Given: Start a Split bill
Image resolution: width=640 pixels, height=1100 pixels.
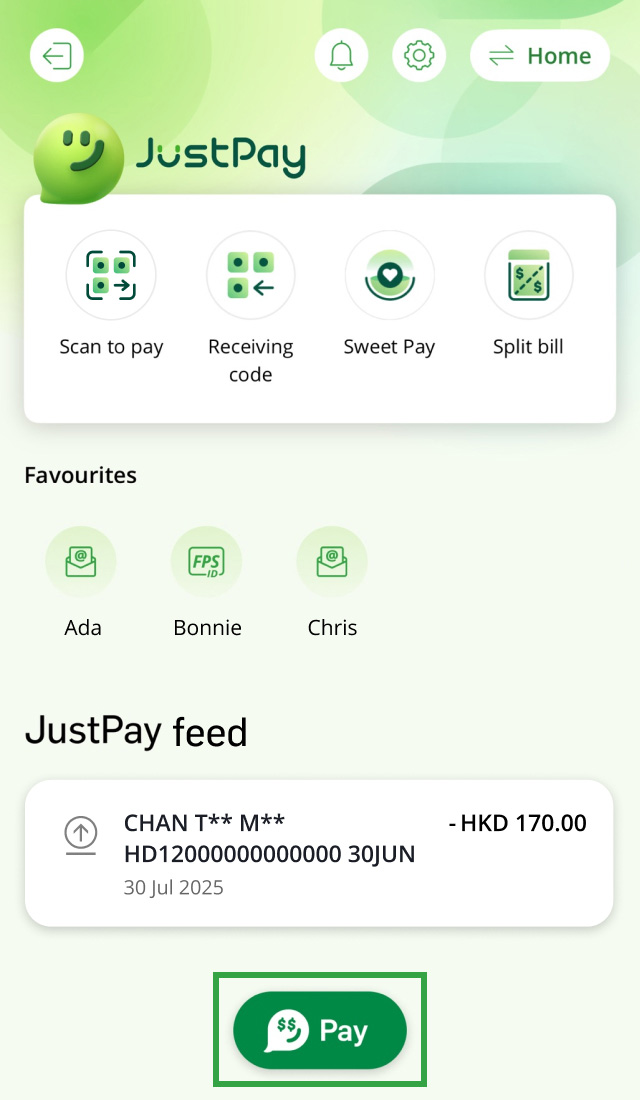Looking at the screenshot, I should pyautogui.click(x=528, y=295).
